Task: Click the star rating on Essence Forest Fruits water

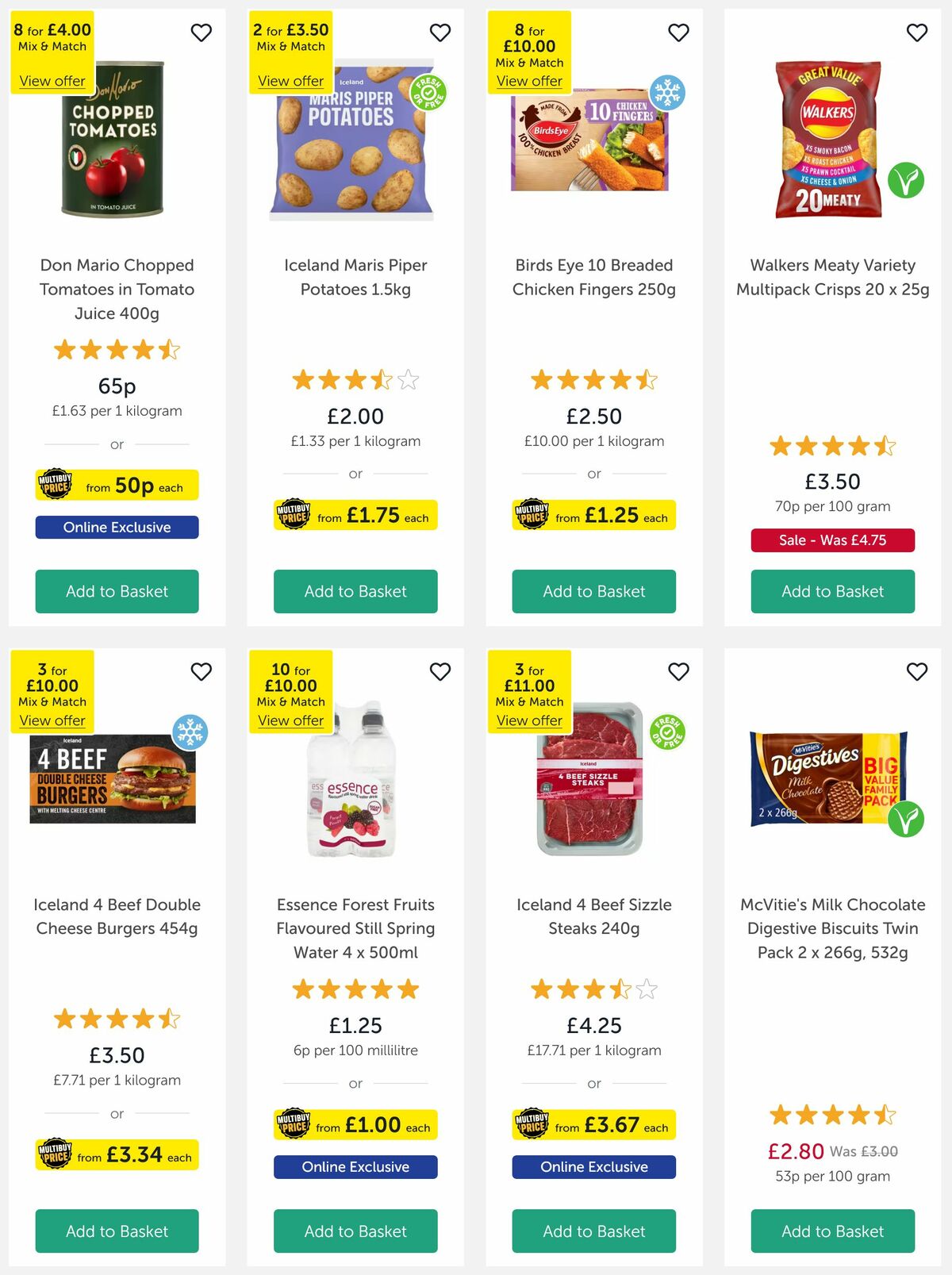Action: [355, 989]
